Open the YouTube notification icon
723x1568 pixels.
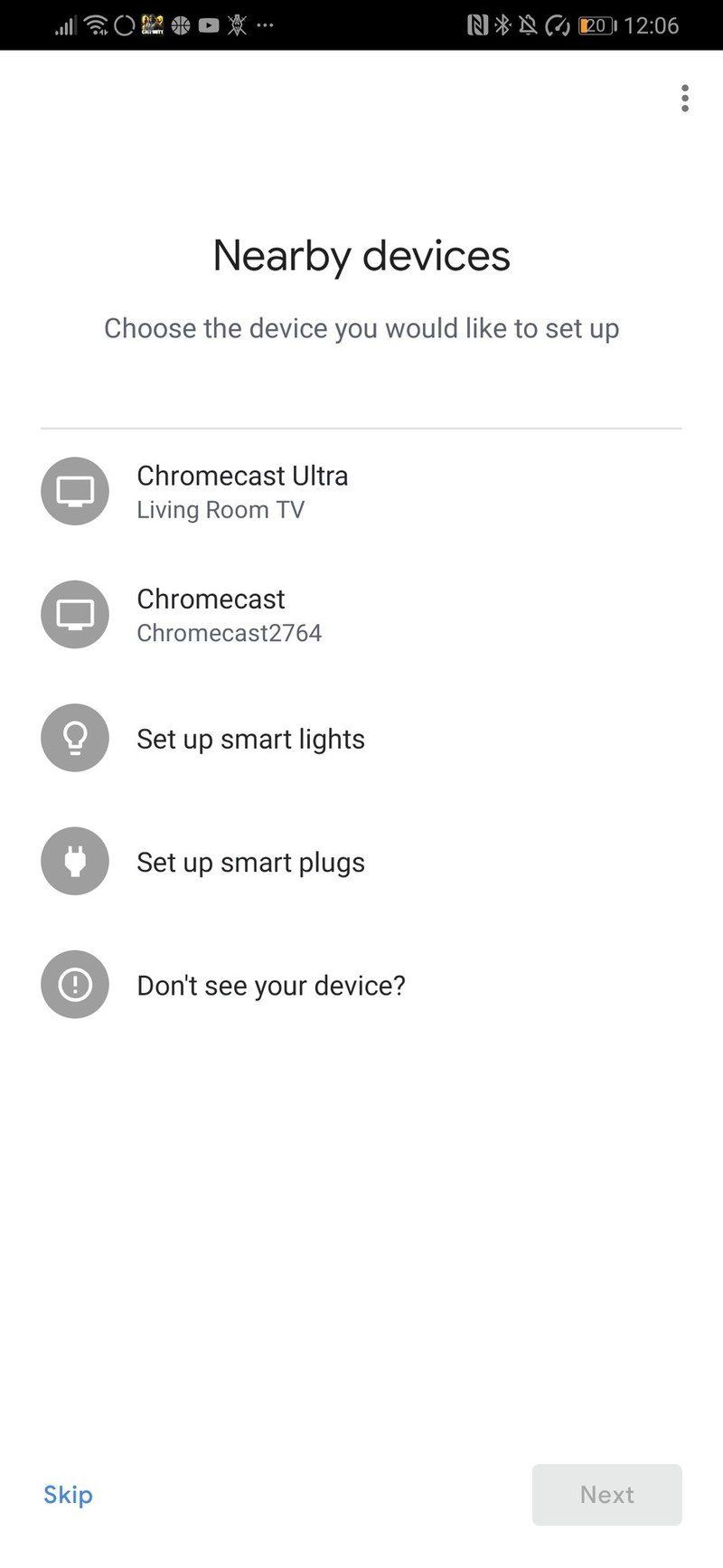tap(208, 25)
